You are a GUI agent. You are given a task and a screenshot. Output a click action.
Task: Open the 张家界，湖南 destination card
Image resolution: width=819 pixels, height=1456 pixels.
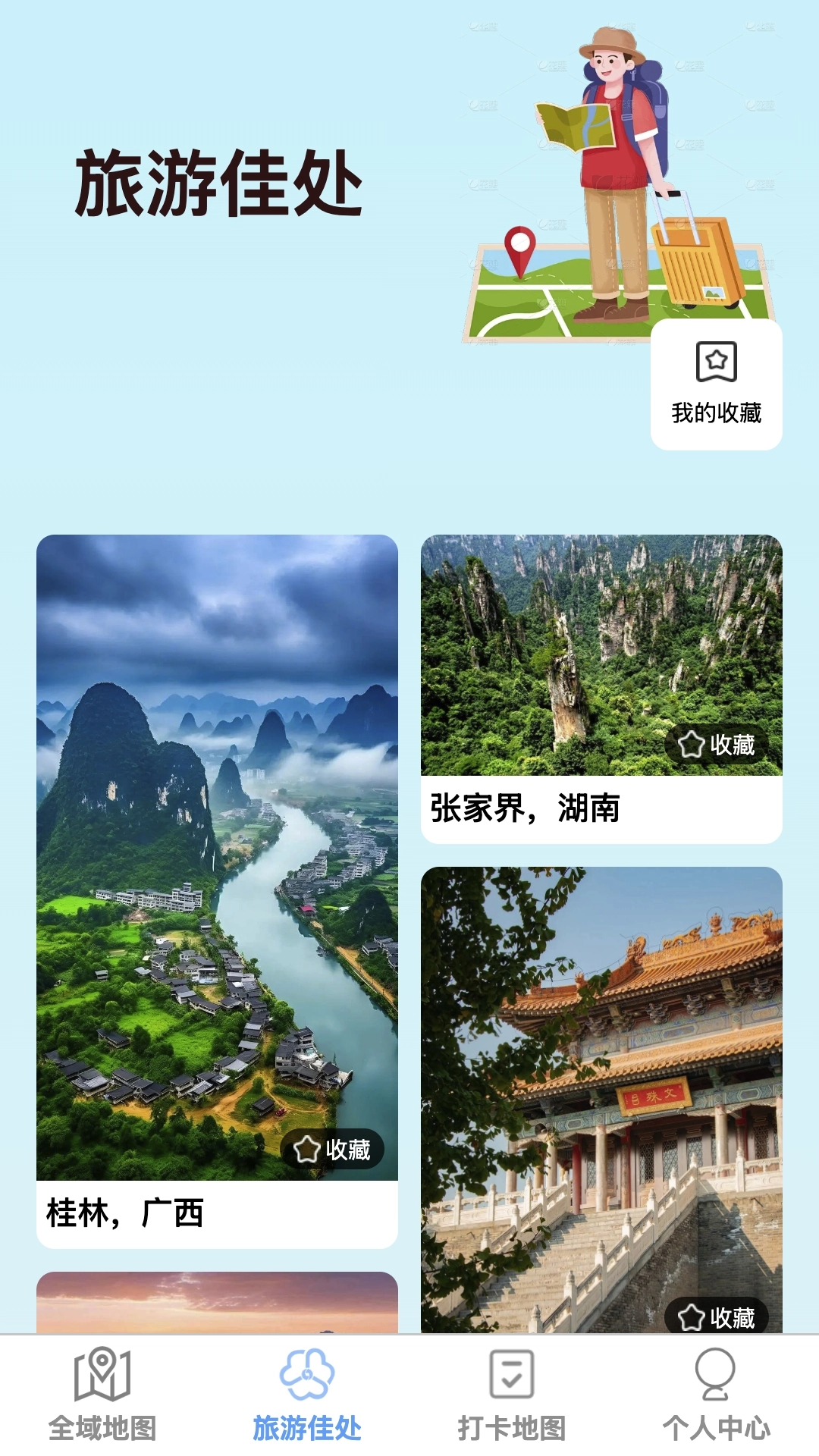pos(601,652)
